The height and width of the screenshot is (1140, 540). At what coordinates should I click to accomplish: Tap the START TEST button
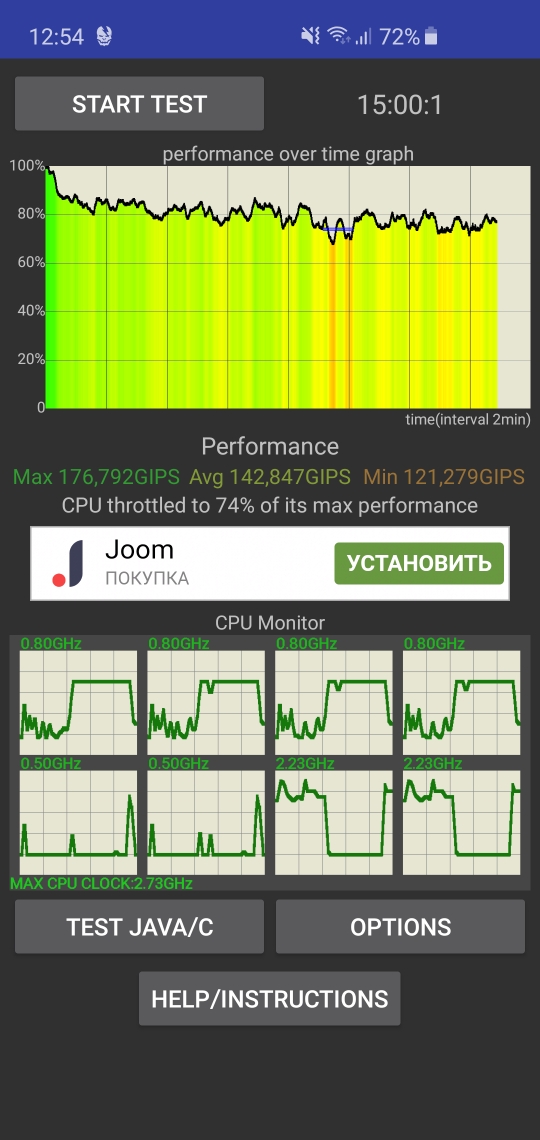[x=140, y=104]
